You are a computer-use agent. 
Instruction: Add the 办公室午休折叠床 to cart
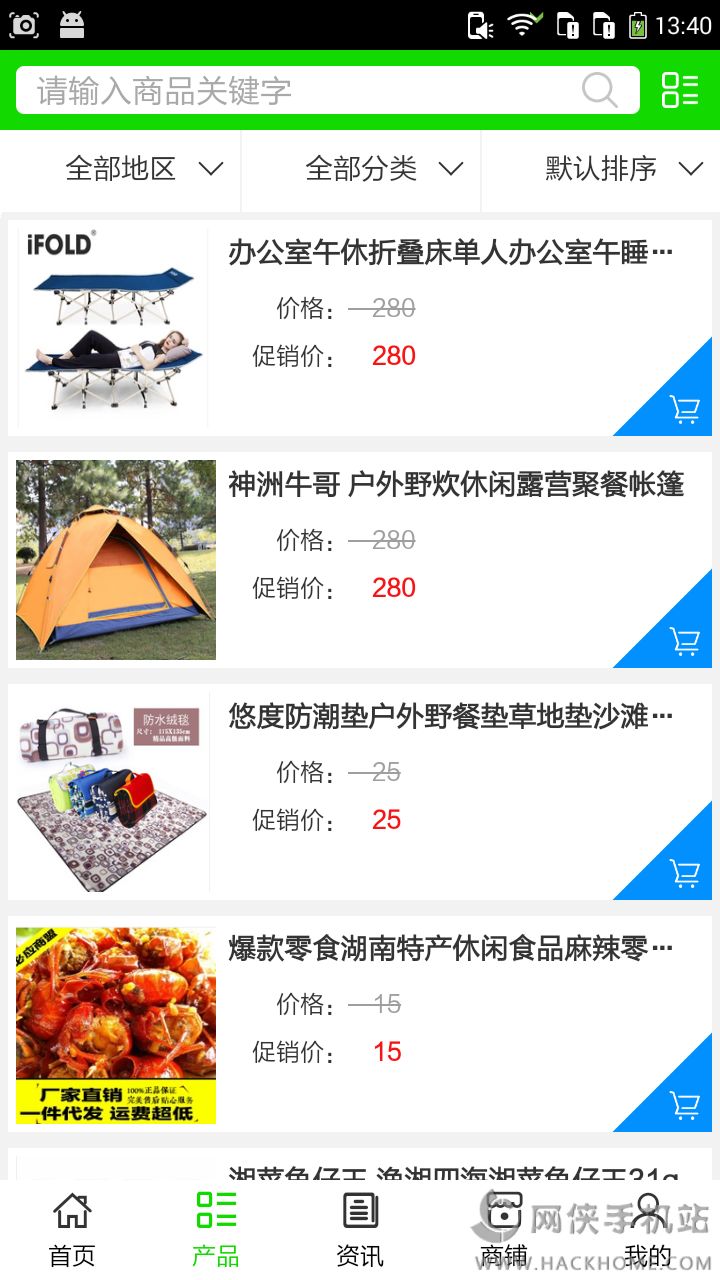684,409
